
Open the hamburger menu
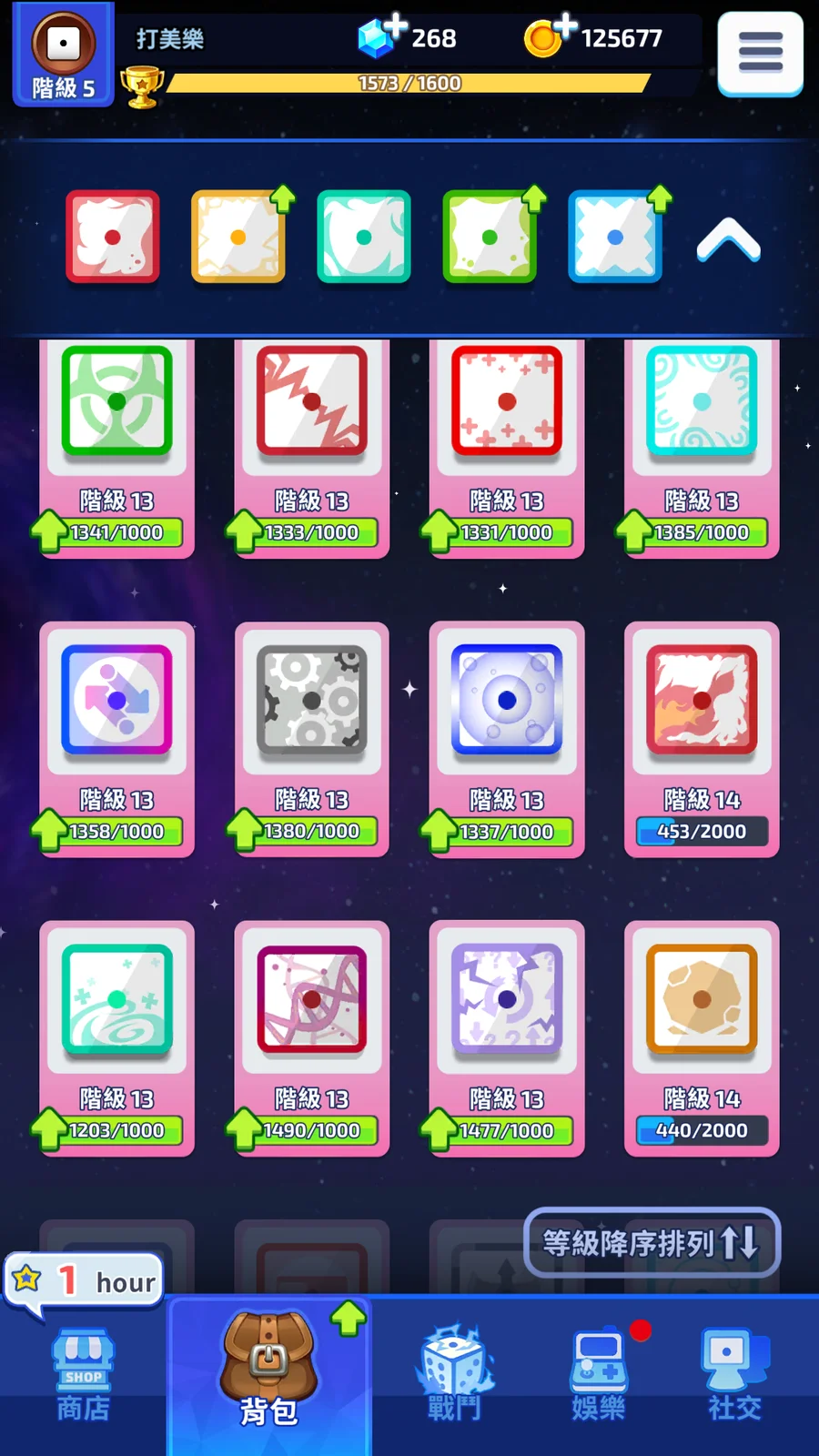point(760,54)
